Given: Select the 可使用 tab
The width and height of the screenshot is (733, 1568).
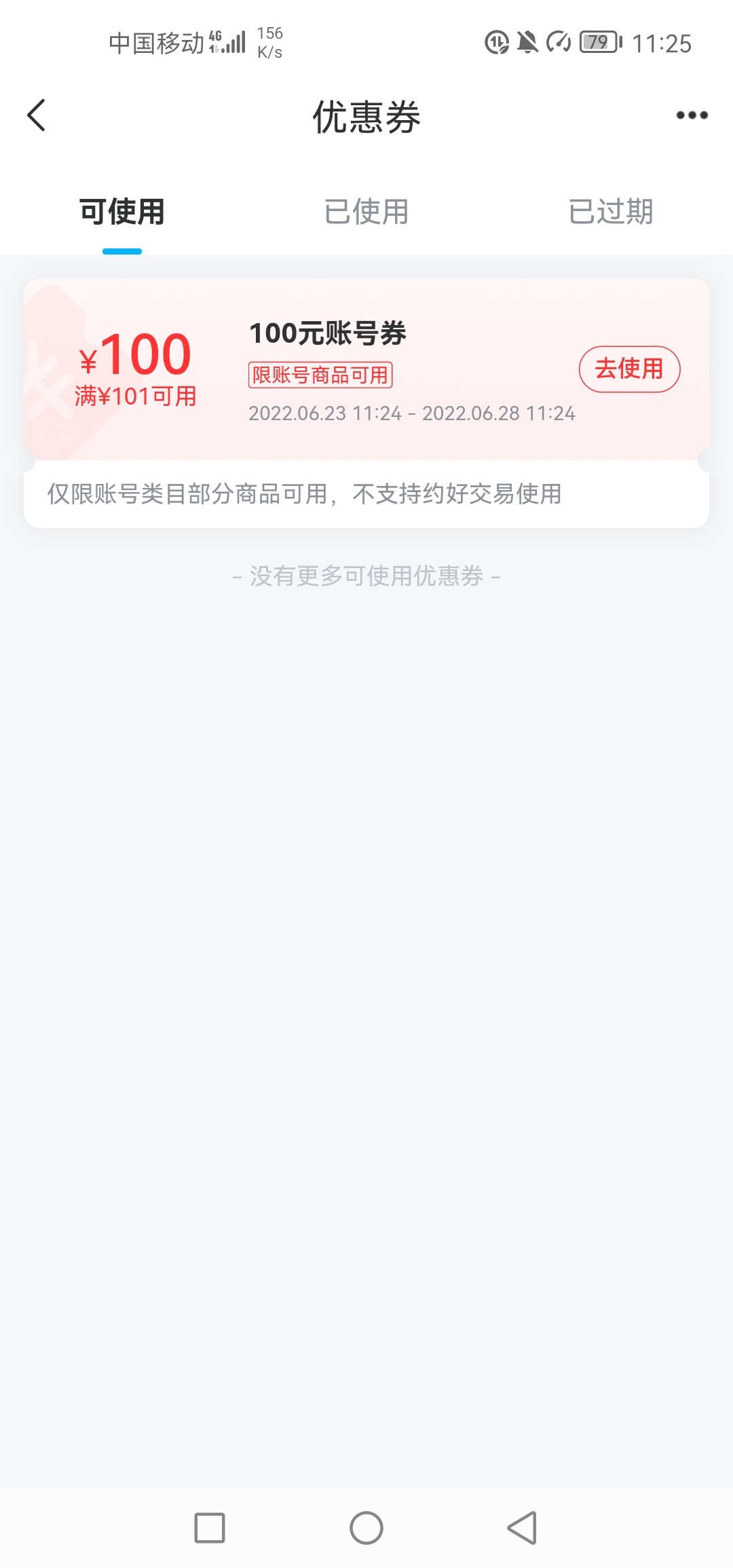Looking at the screenshot, I should [122, 212].
